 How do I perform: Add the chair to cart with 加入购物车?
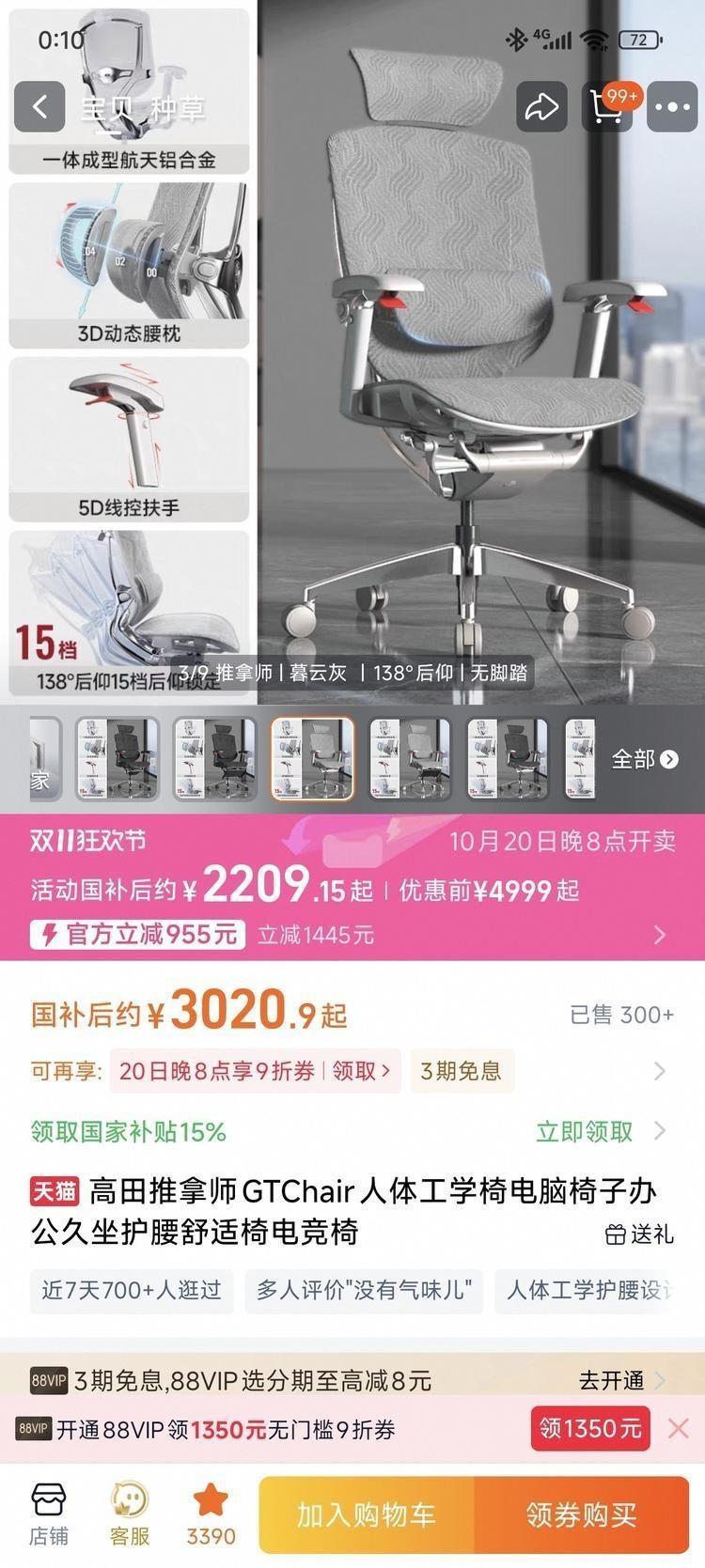click(x=367, y=1514)
